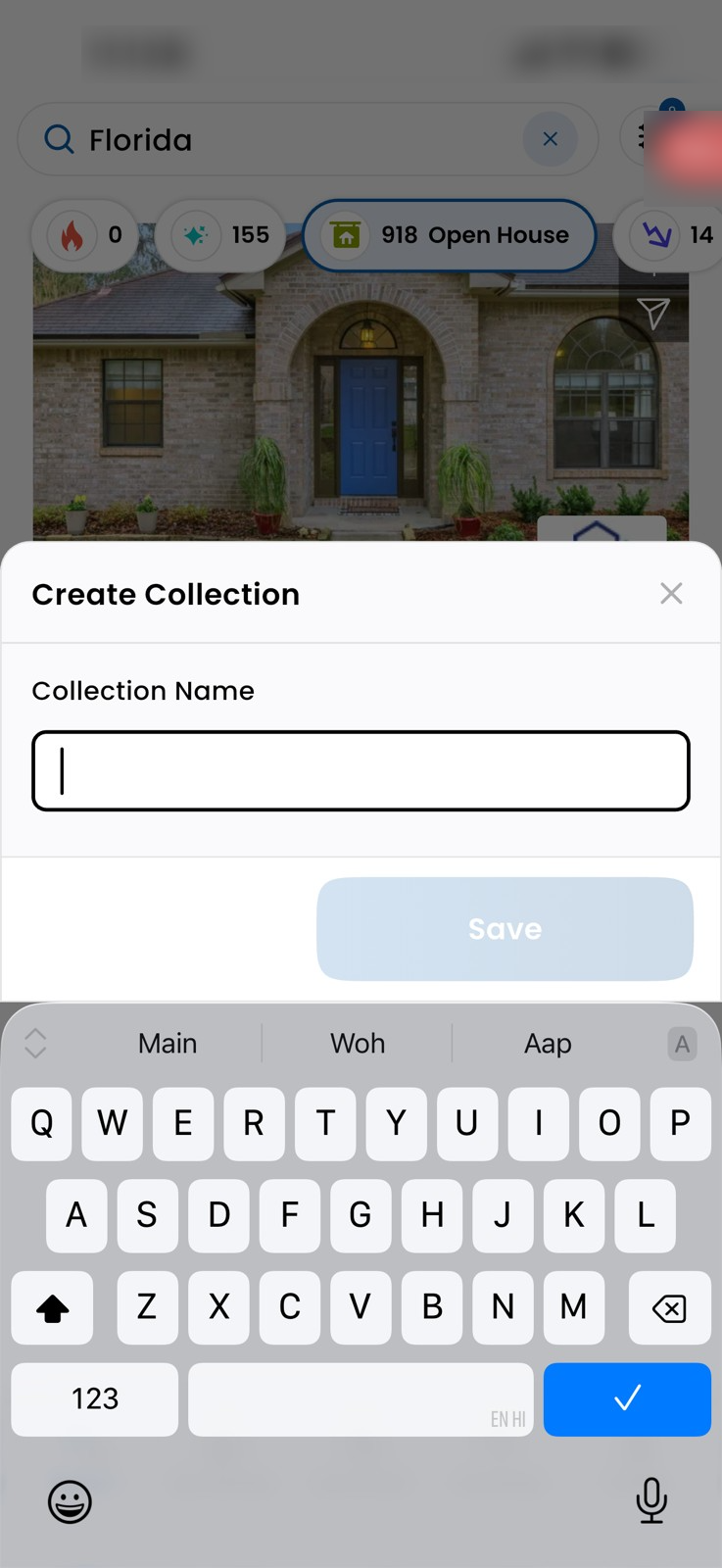The height and width of the screenshot is (1568, 722).
Task: Switch keyboard to 123 numbers
Action: (95, 1398)
